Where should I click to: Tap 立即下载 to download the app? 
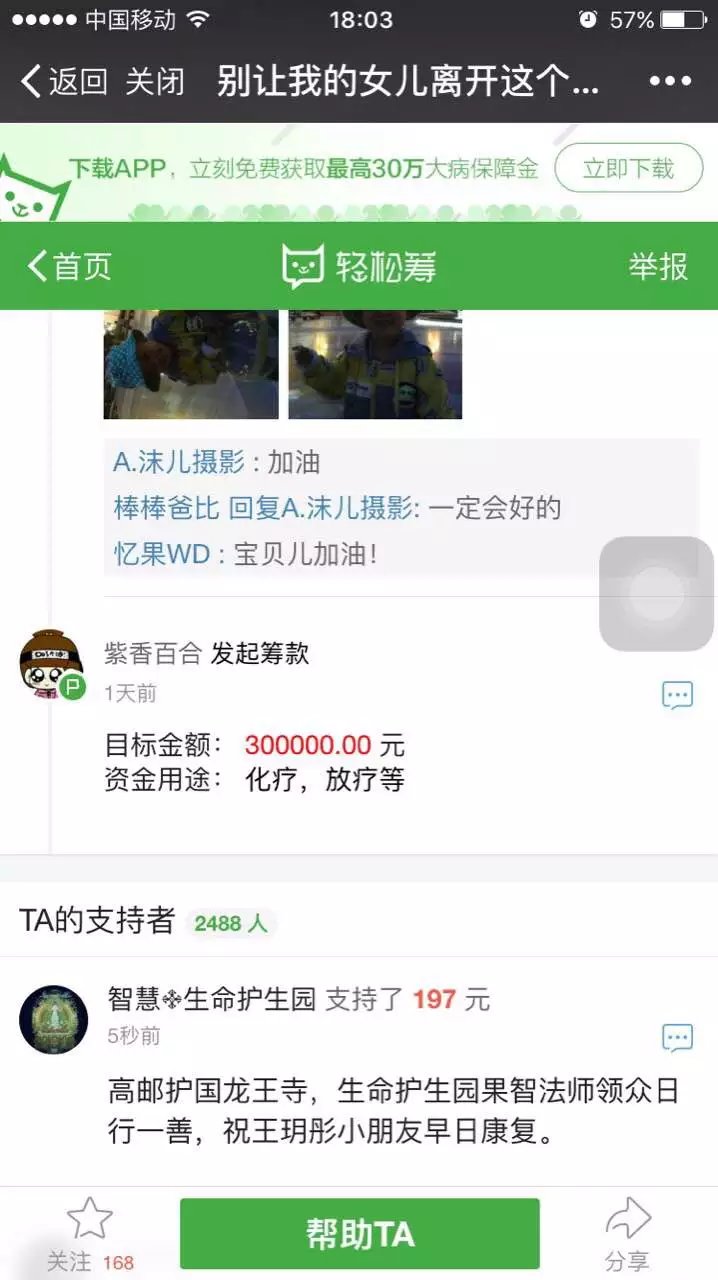point(629,168)
